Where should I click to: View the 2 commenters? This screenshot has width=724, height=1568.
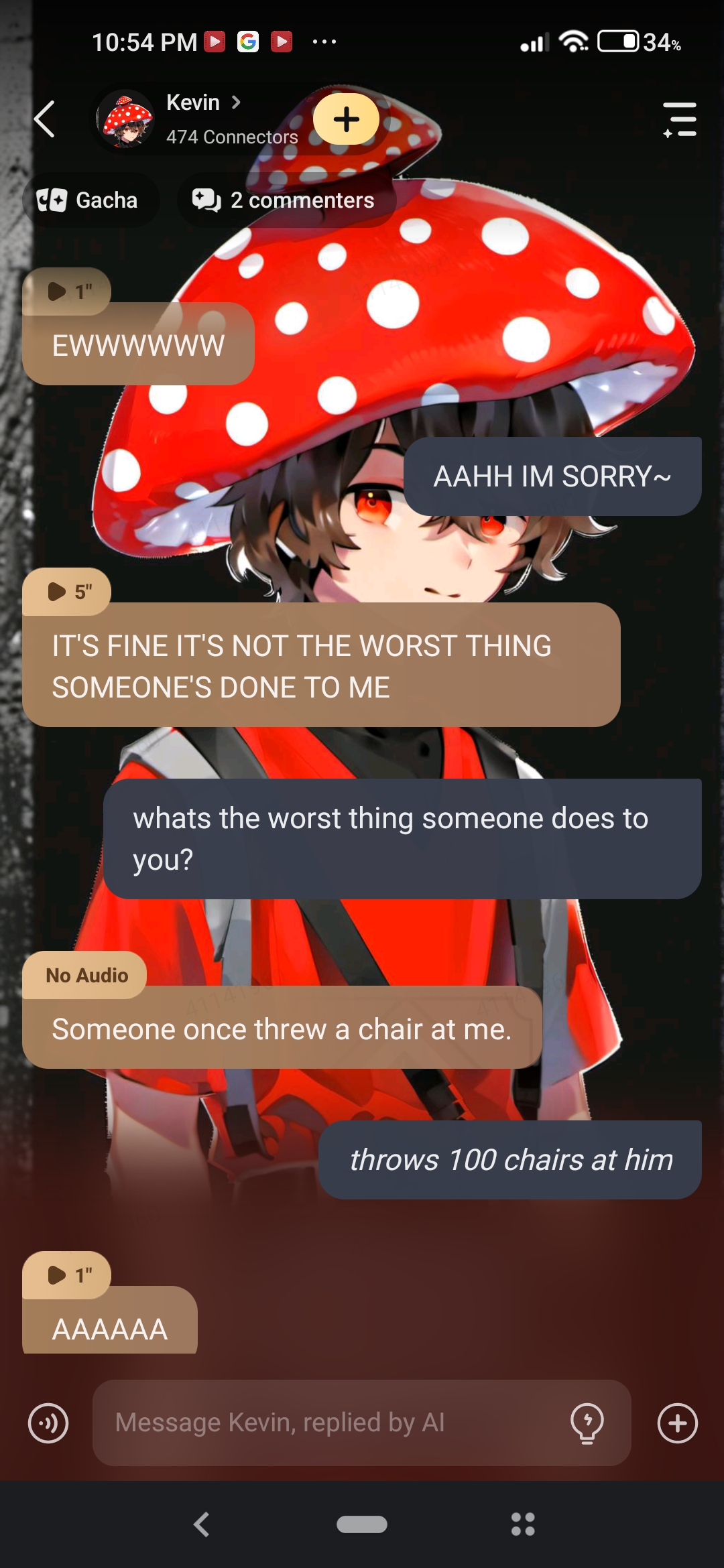point(285,200)
